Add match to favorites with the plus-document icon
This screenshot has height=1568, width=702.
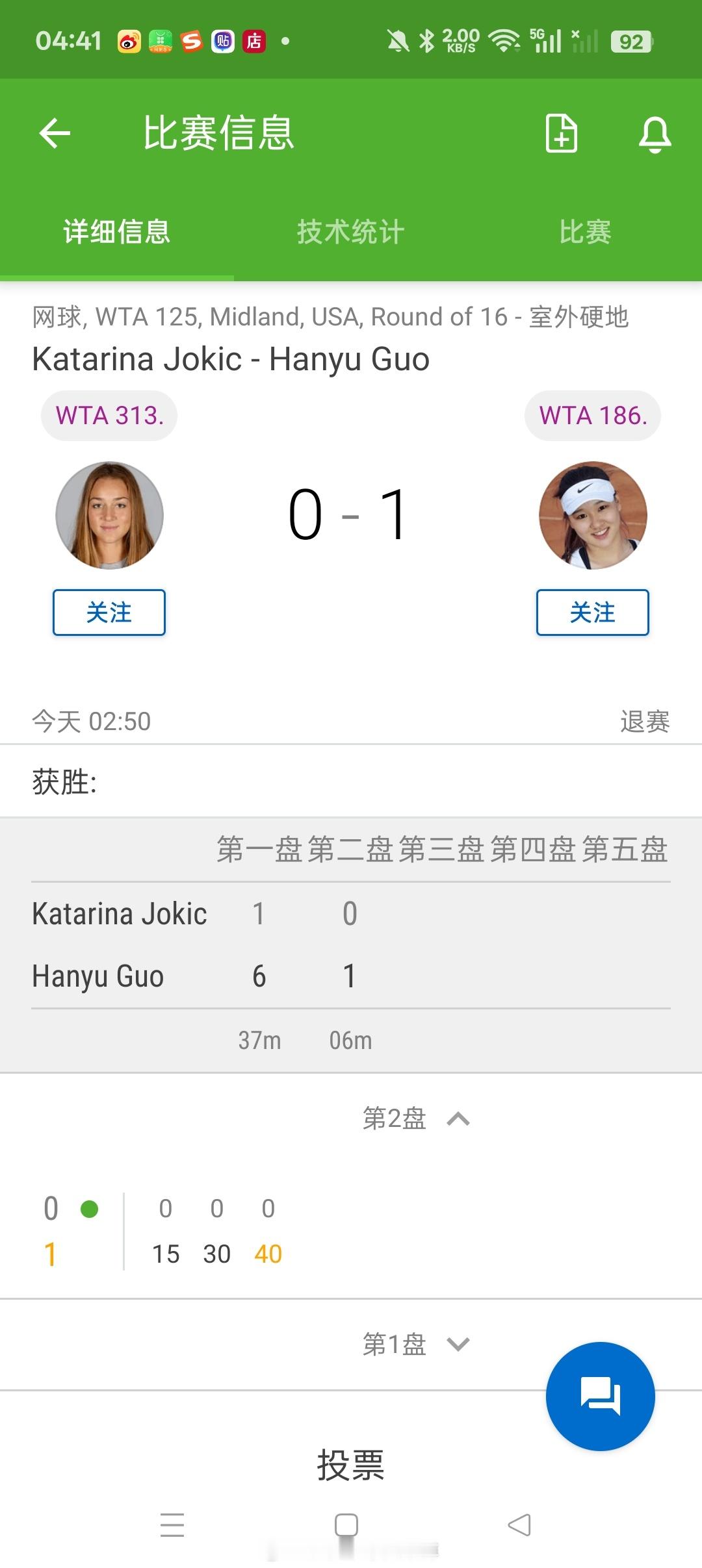tap(560, 133)
